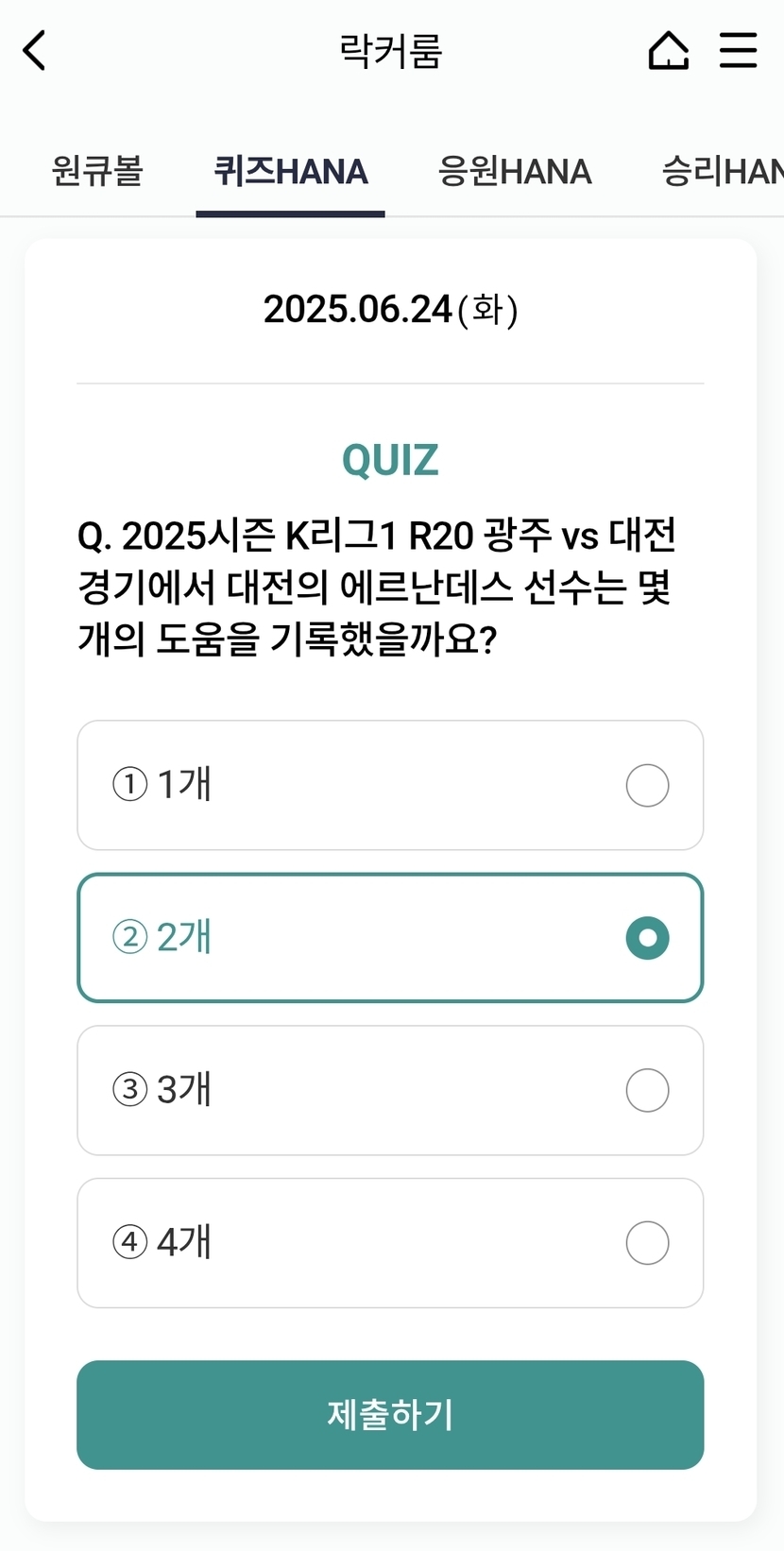Image resolution: width=784 pixels, height=1551 pixels.
Task: Pick answer ③ 3개
Action: pos(390,1090)
